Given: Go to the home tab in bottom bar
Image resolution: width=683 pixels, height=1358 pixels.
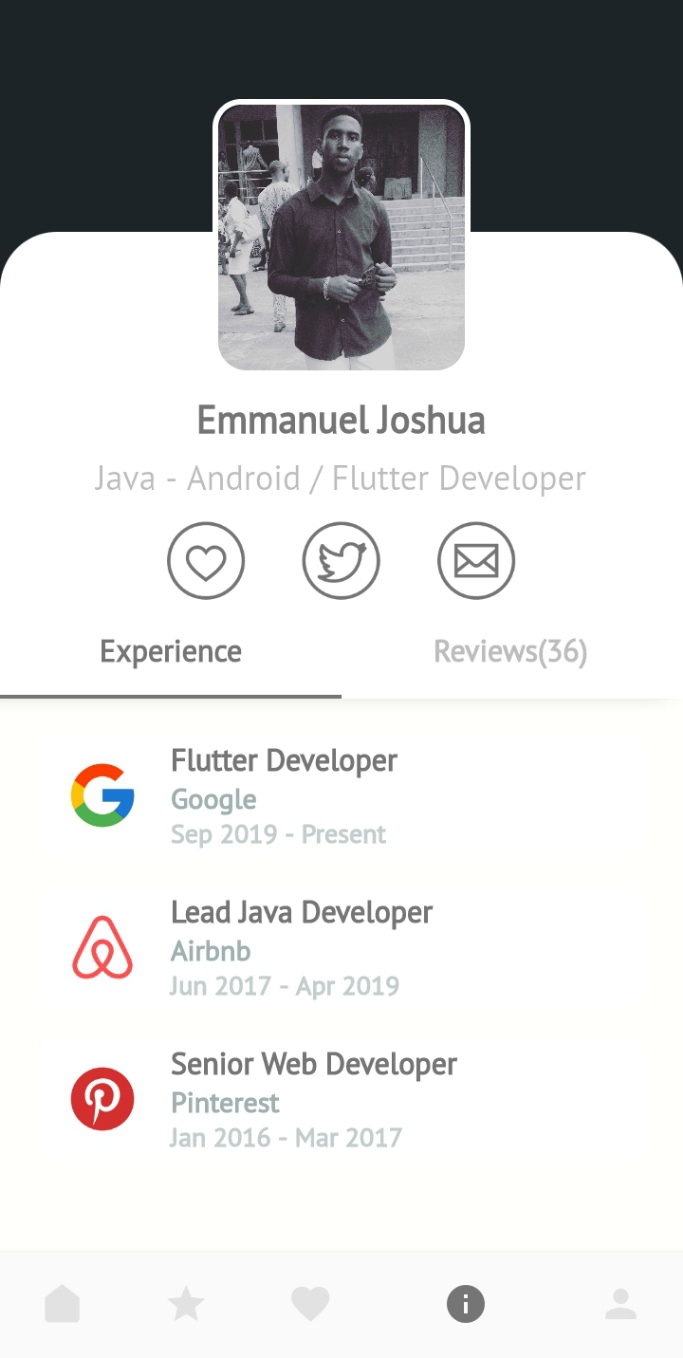Looking at the screenshot, I should click(x=62, y=1304).
